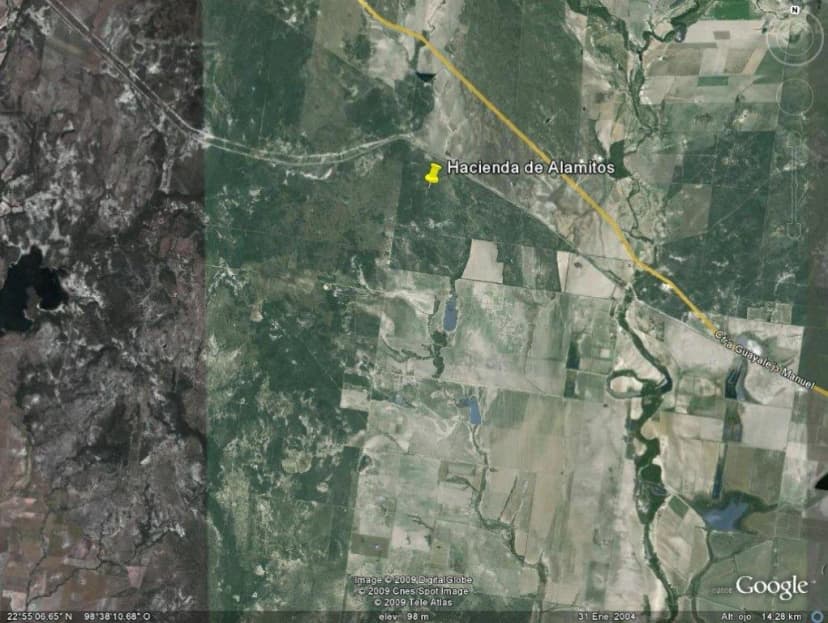Screen dimensions: 828x623
Task: Open the Hacienda de Alamitos placemark pin
Action: coord(433,174)
